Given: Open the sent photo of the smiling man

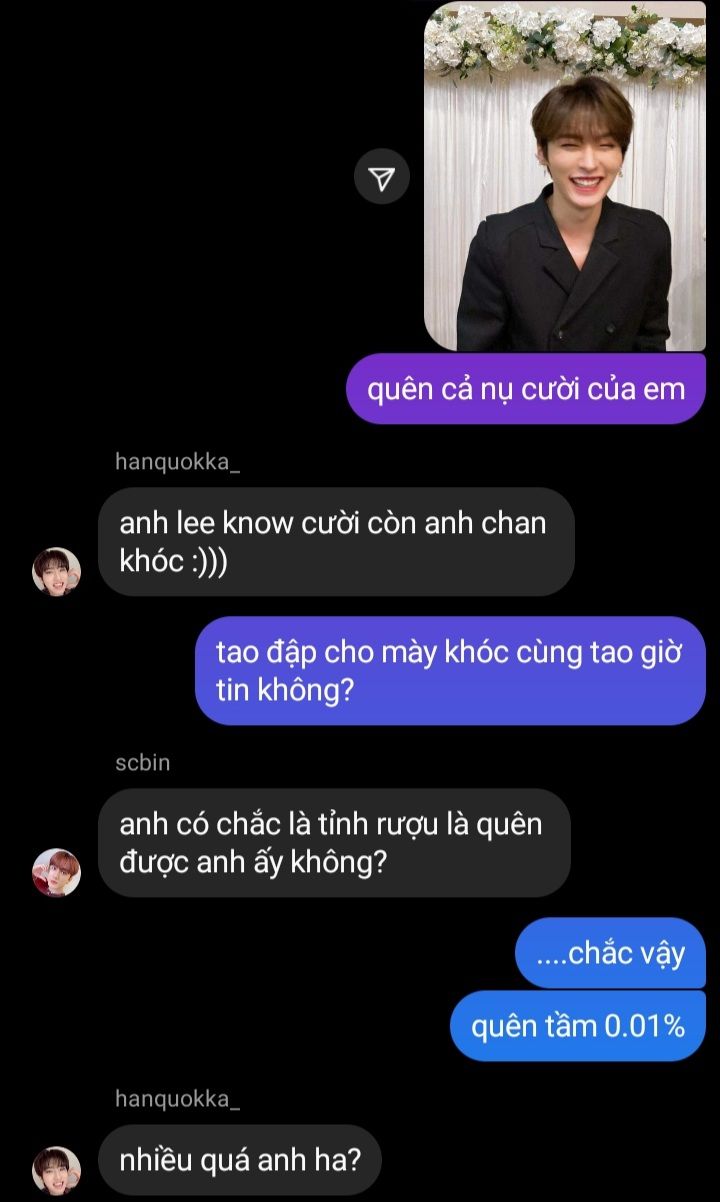Looking at the screenshot, I should pyautogui.click(x=565, y=176).
